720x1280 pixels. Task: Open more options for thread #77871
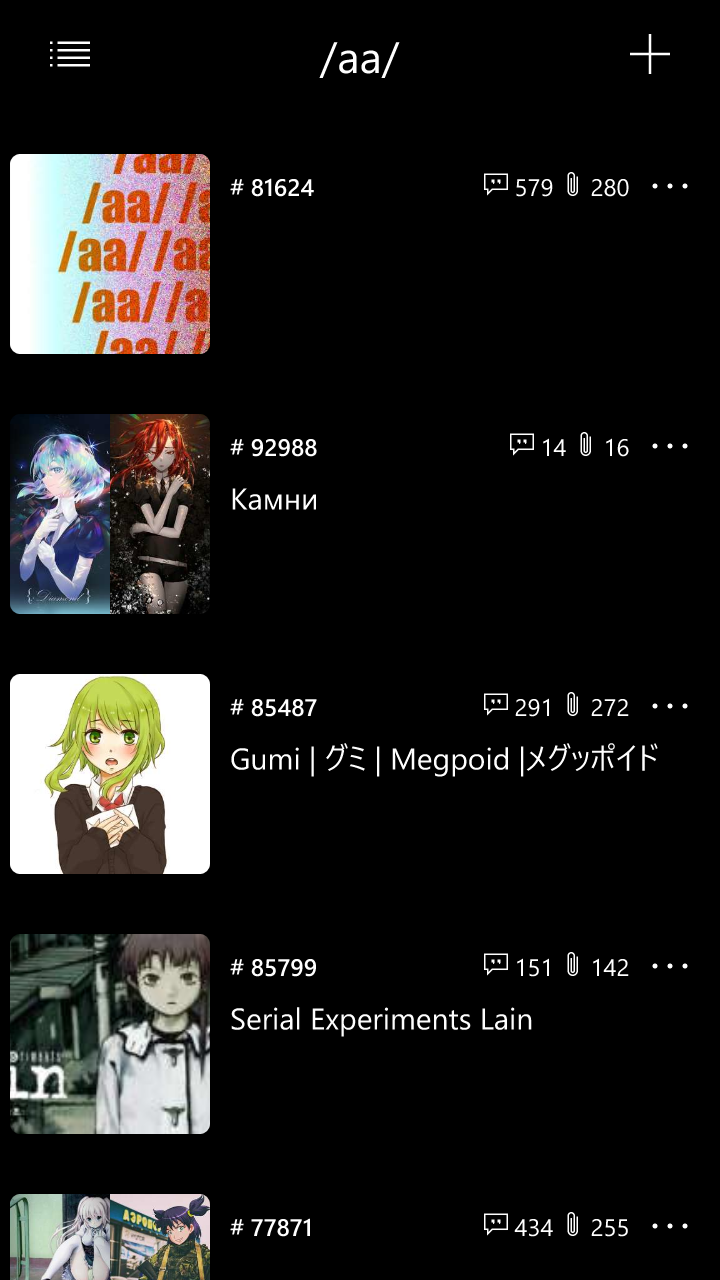point(670,1227)
